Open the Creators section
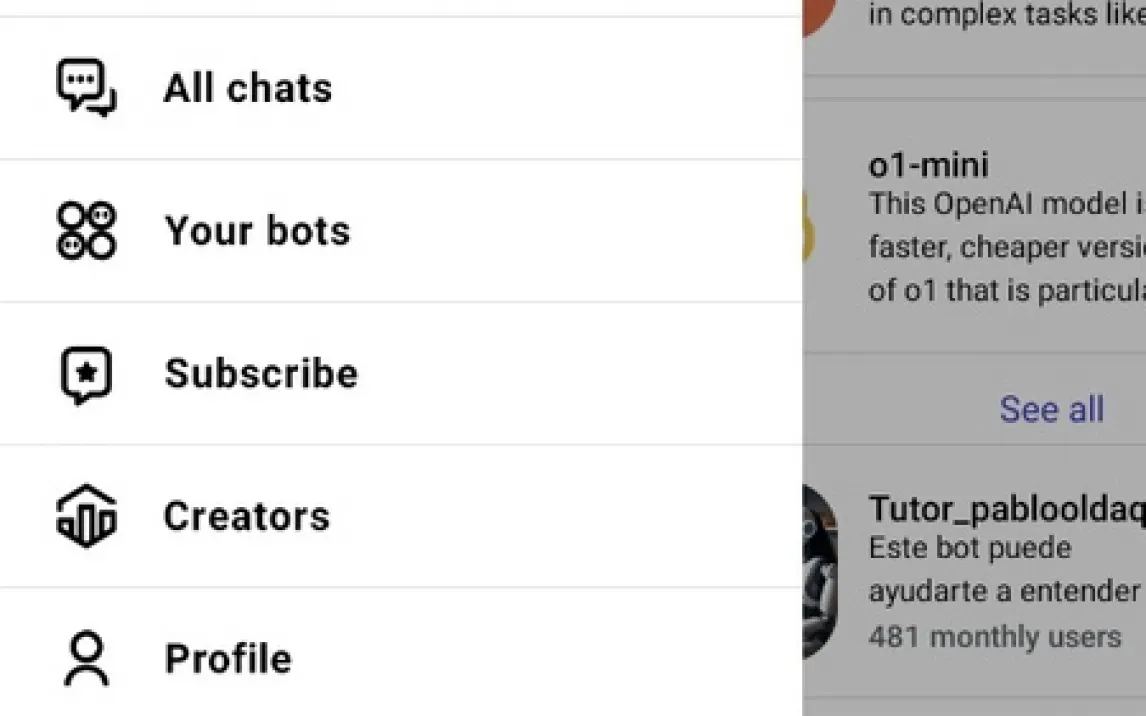This screenshot has width=1146, height=716. pyautogui.click(x=246, y=516)
